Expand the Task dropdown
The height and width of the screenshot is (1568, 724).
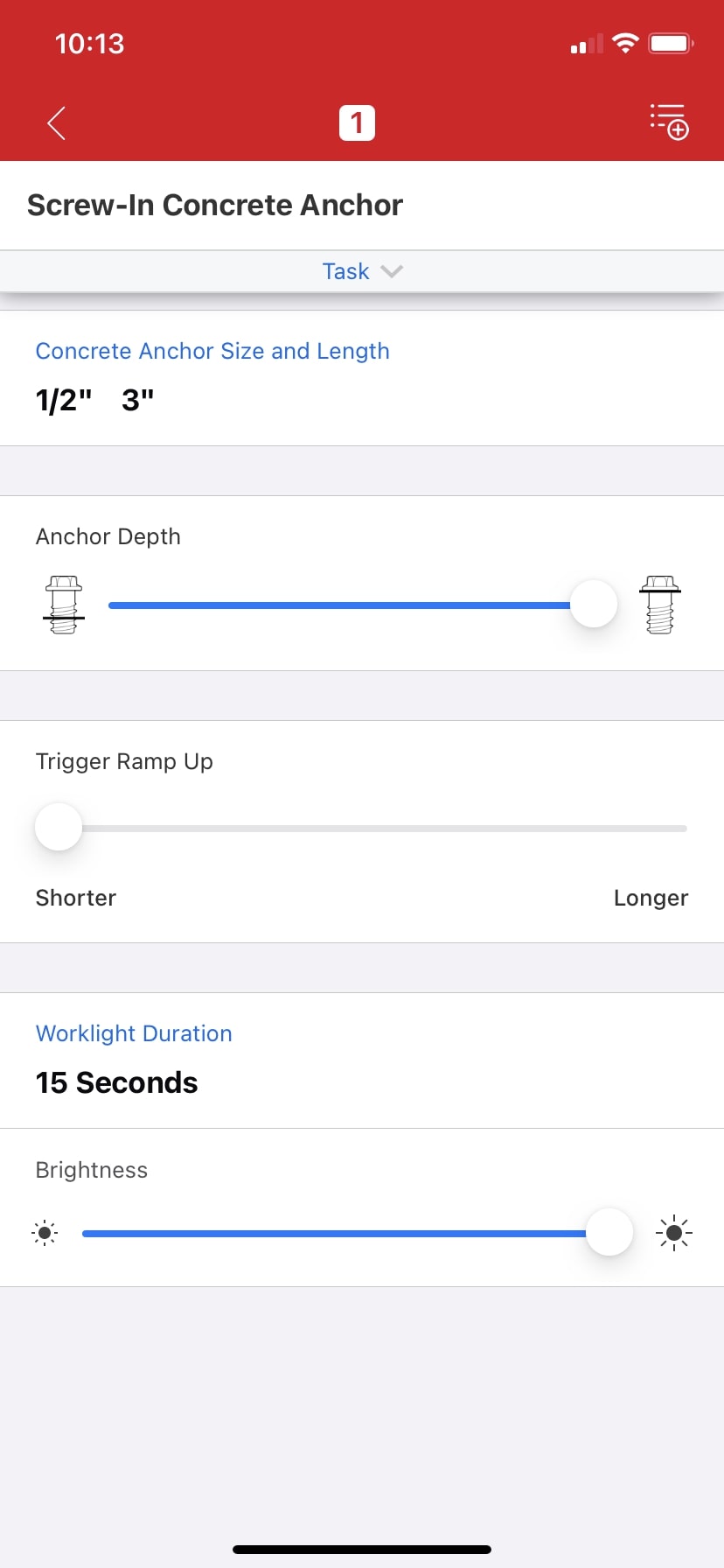pyautogui.click(x=362, y=271)
